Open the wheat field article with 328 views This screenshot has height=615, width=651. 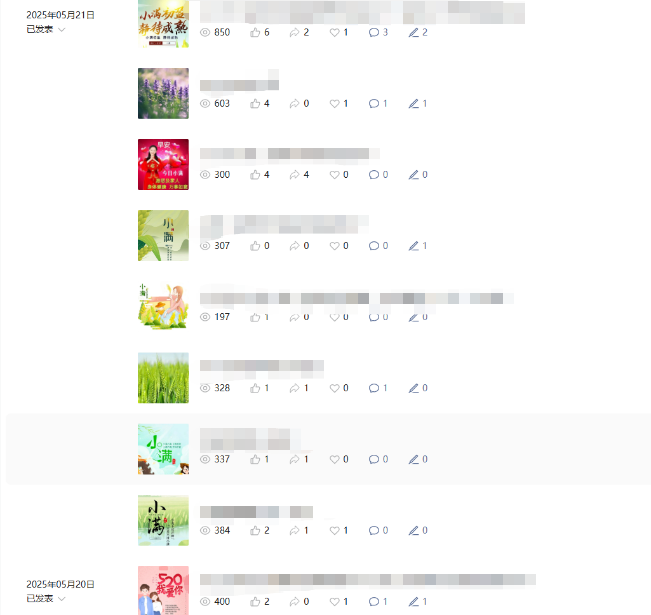coord(163,377)
